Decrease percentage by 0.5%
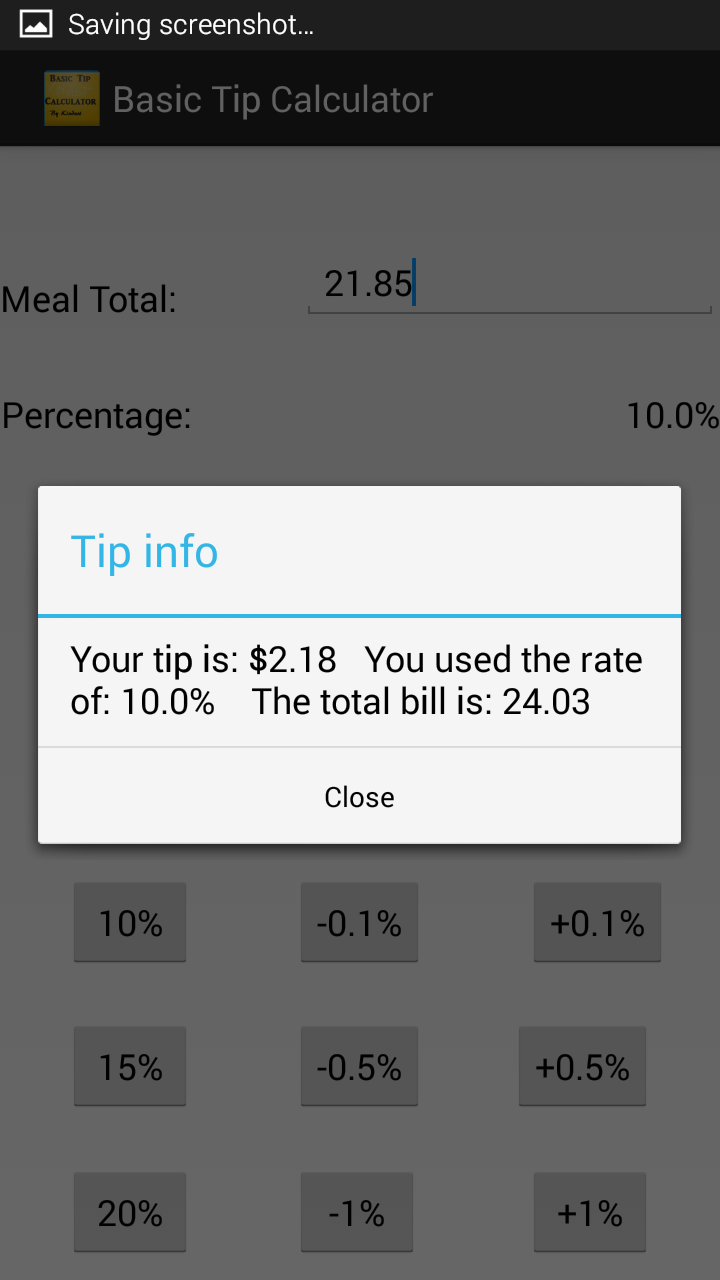The image size is (720, 1280). [359, 1065]
